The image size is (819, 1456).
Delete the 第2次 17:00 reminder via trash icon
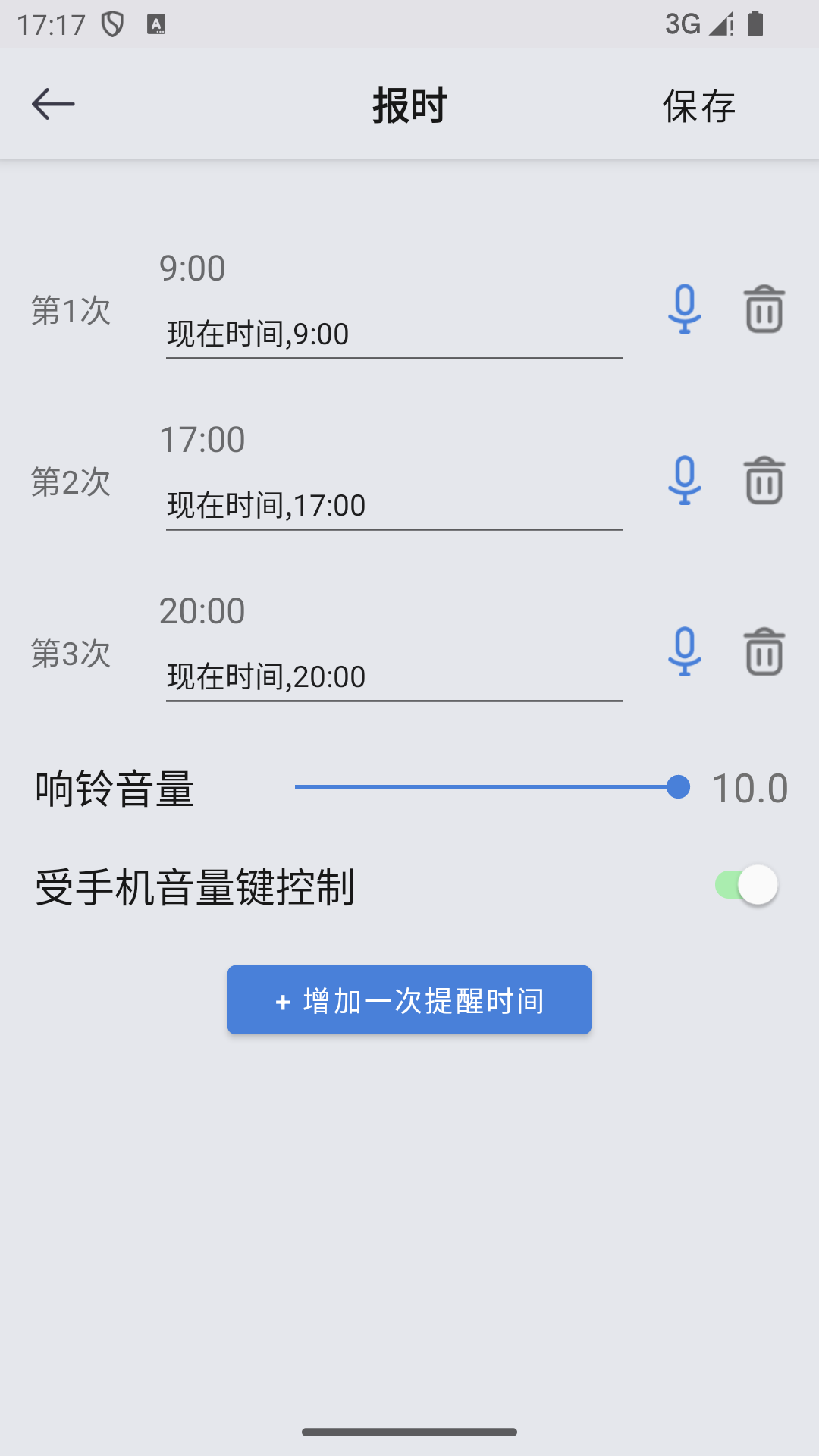tap(763, 481)
